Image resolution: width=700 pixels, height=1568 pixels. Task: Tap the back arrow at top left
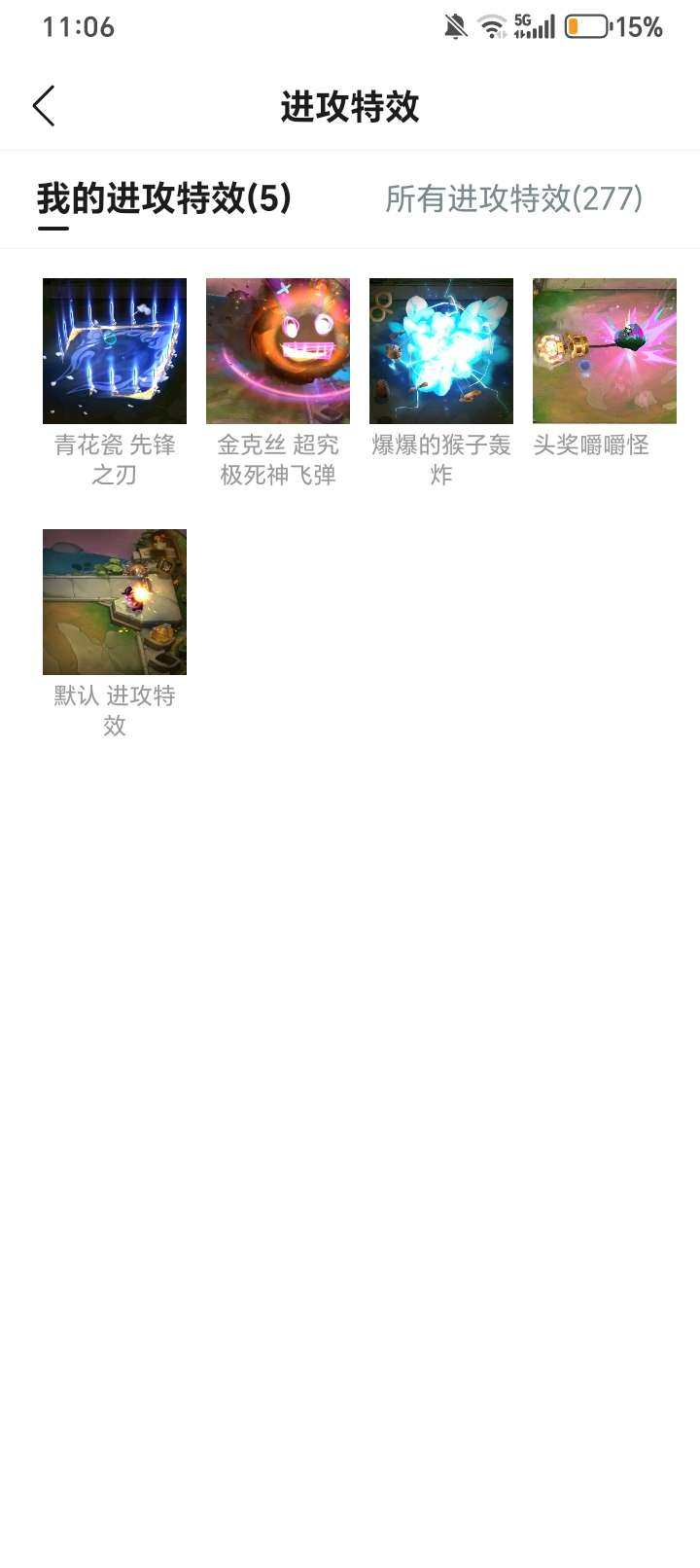(44, 105)
